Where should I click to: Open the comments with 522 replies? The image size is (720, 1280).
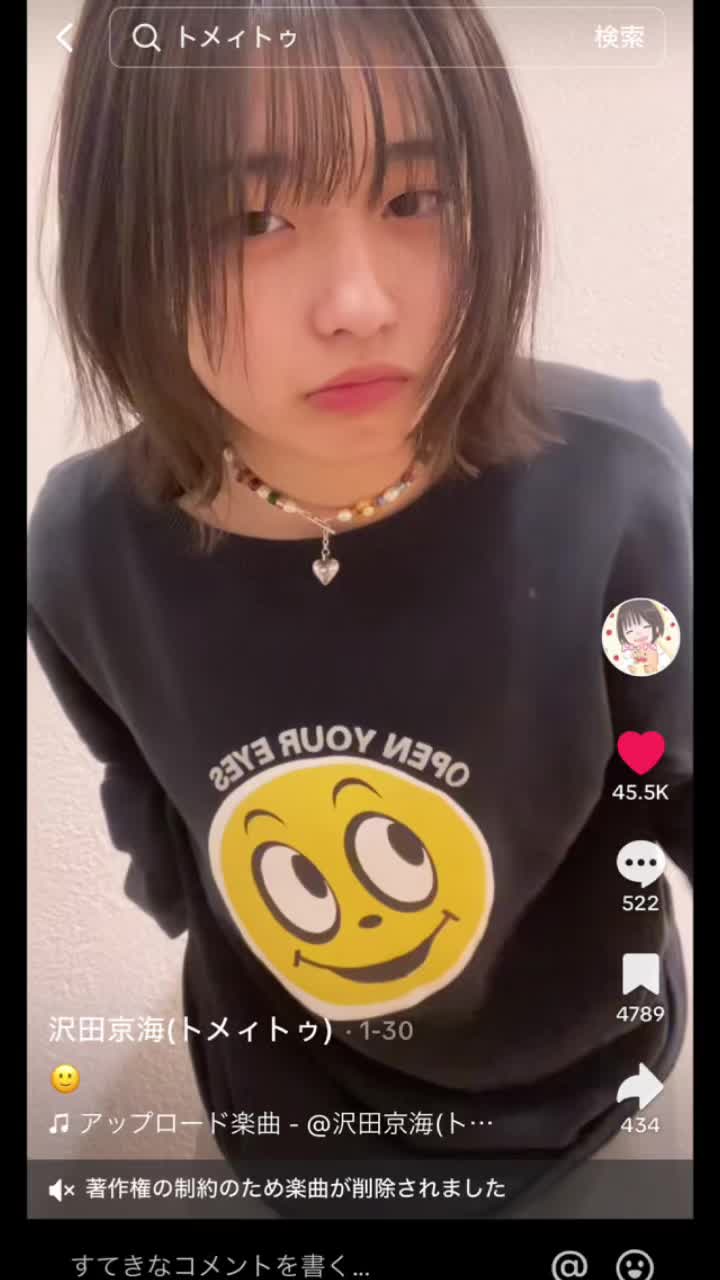(640, 863)
